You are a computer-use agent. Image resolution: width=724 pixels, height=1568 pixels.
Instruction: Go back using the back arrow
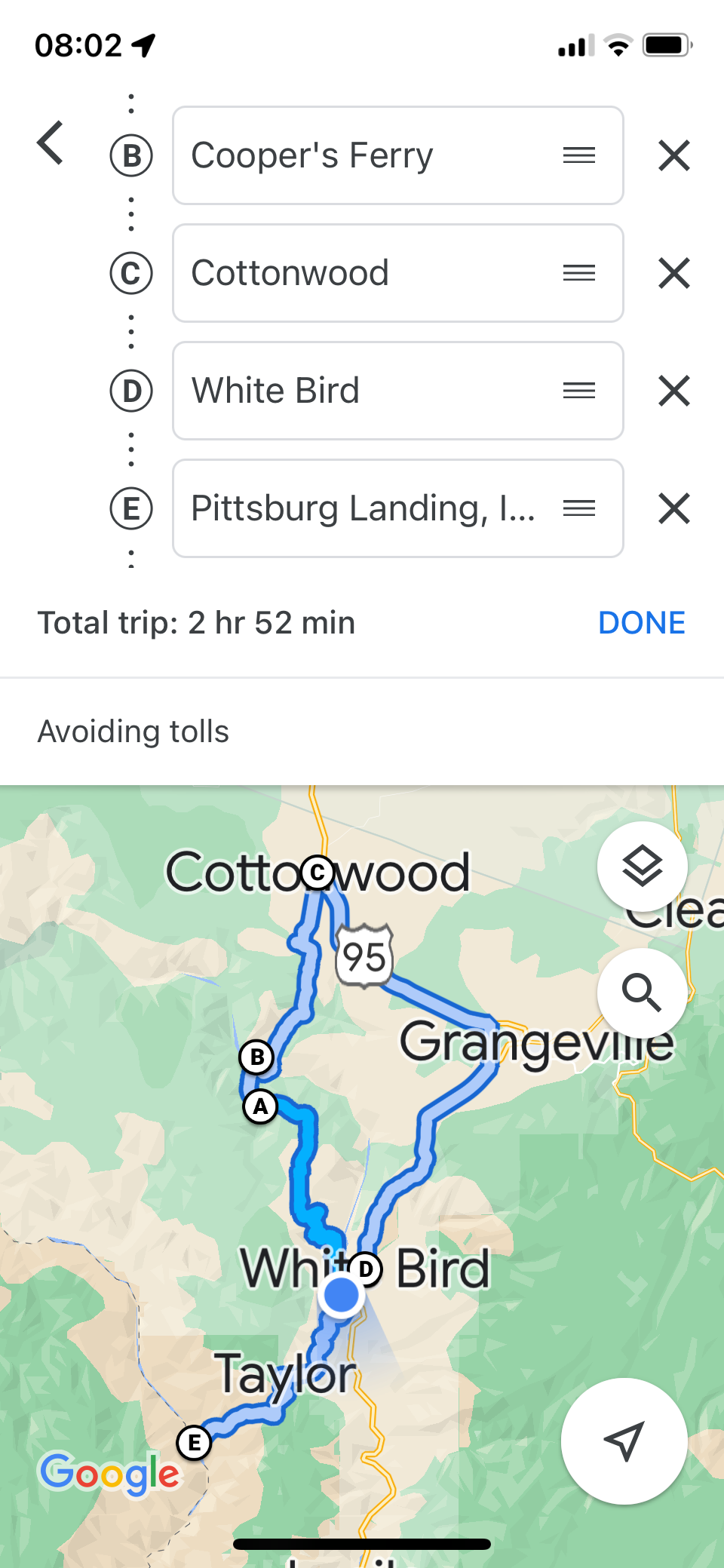click(51, 143)
